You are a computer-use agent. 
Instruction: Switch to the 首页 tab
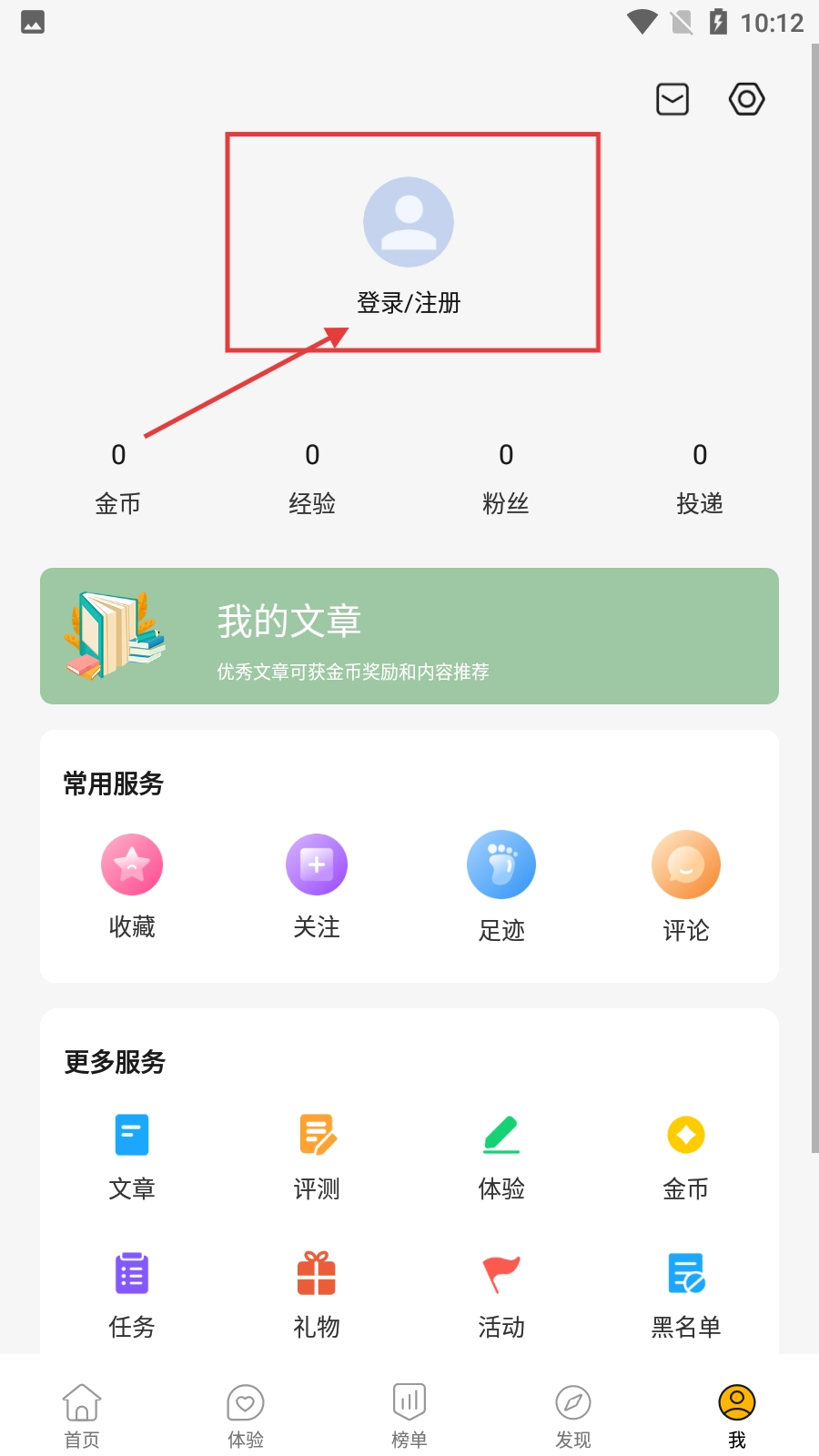[82, 1415]
